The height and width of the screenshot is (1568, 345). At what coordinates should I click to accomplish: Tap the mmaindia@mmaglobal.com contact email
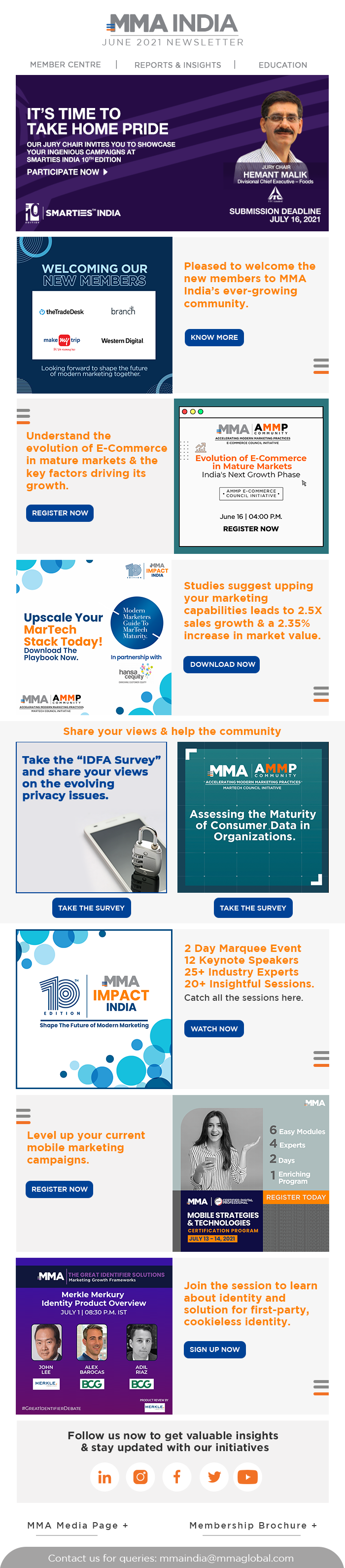226,1558
